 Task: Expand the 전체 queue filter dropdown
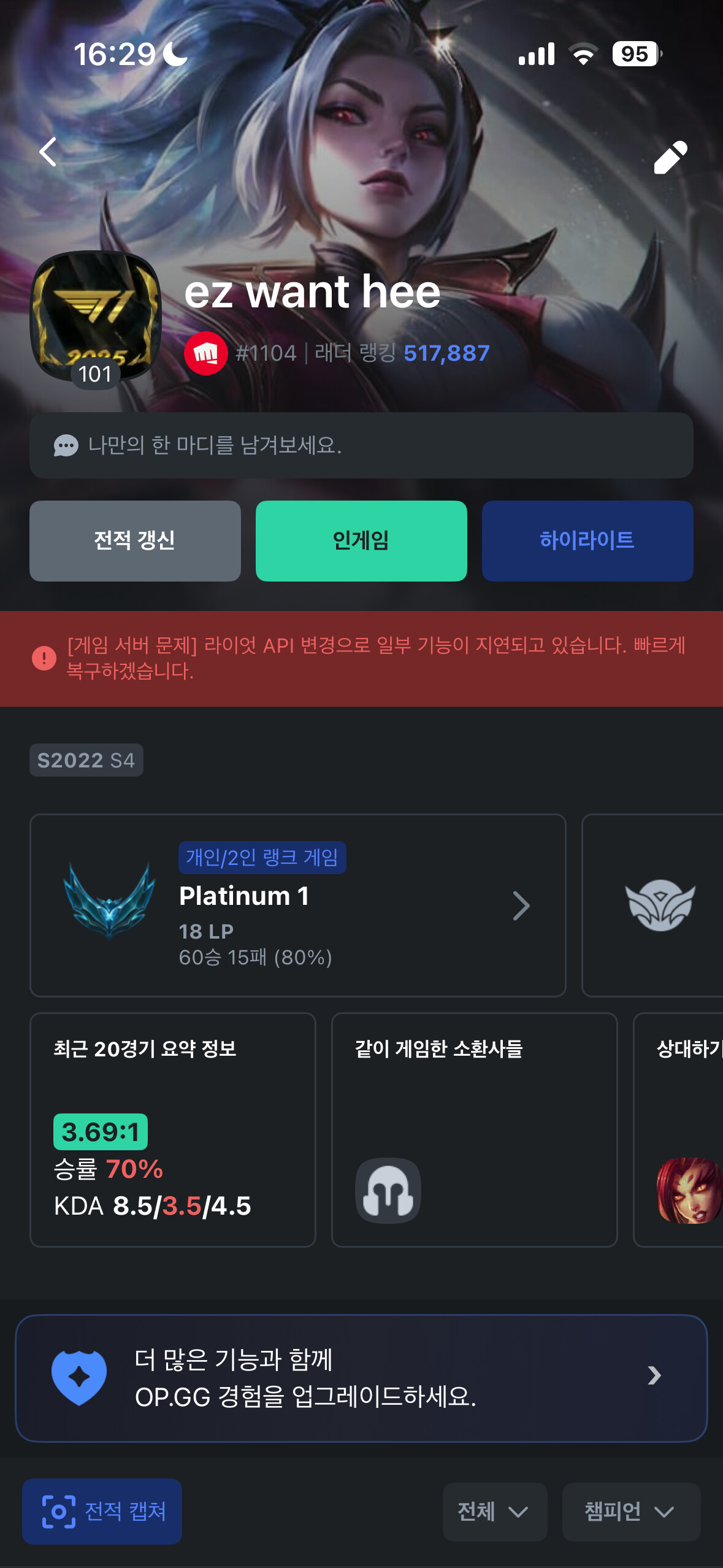click(494, 1512)
